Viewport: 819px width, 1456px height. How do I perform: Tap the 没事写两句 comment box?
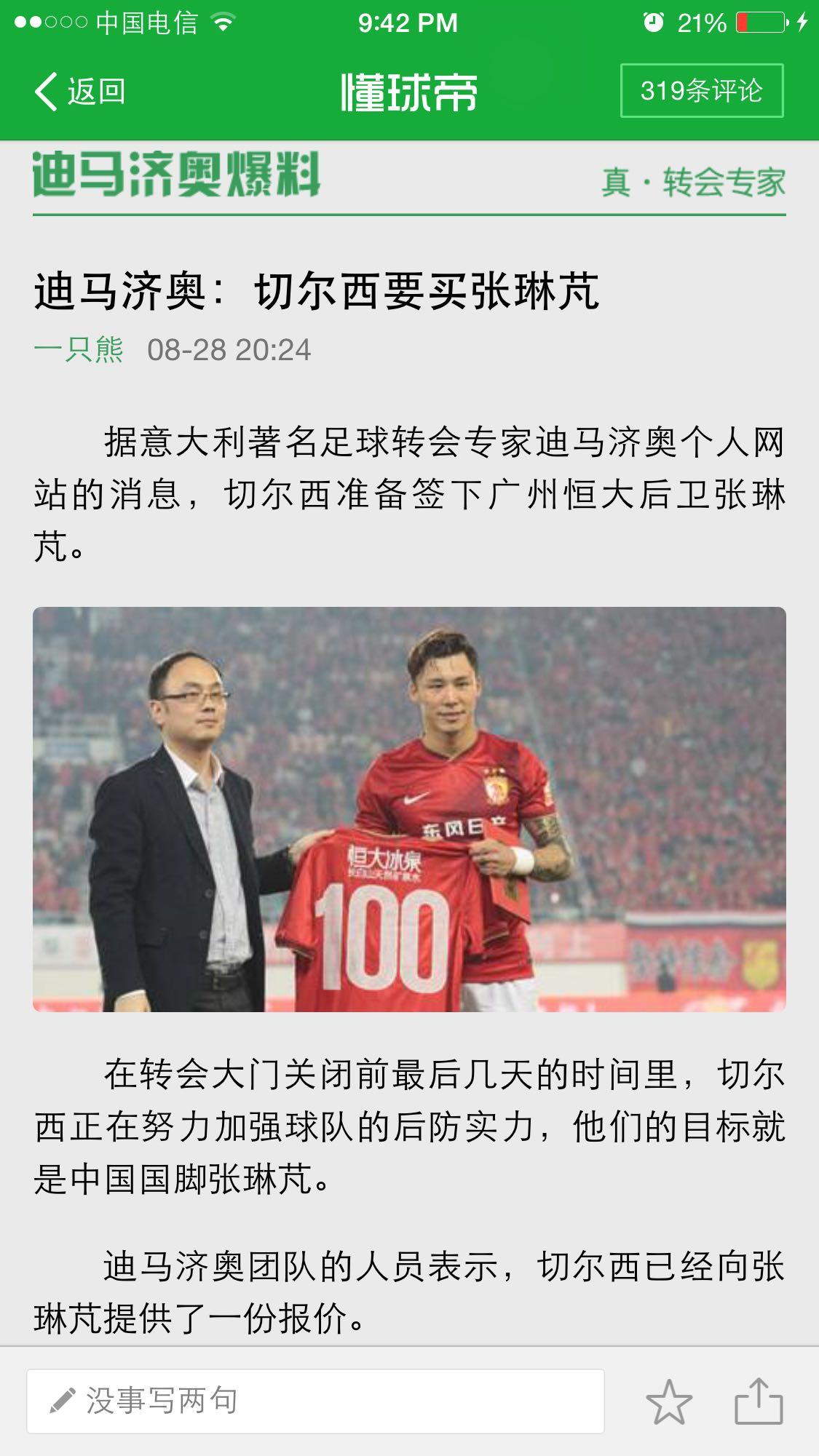315,1401
